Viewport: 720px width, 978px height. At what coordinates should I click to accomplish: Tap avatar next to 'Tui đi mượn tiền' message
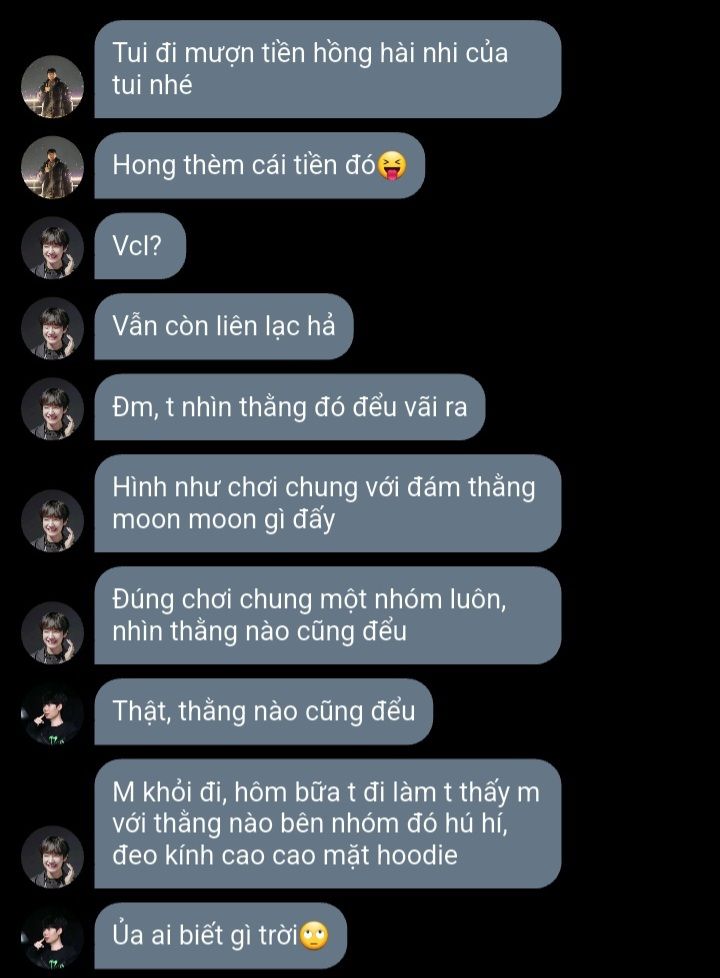coord(52,87)
